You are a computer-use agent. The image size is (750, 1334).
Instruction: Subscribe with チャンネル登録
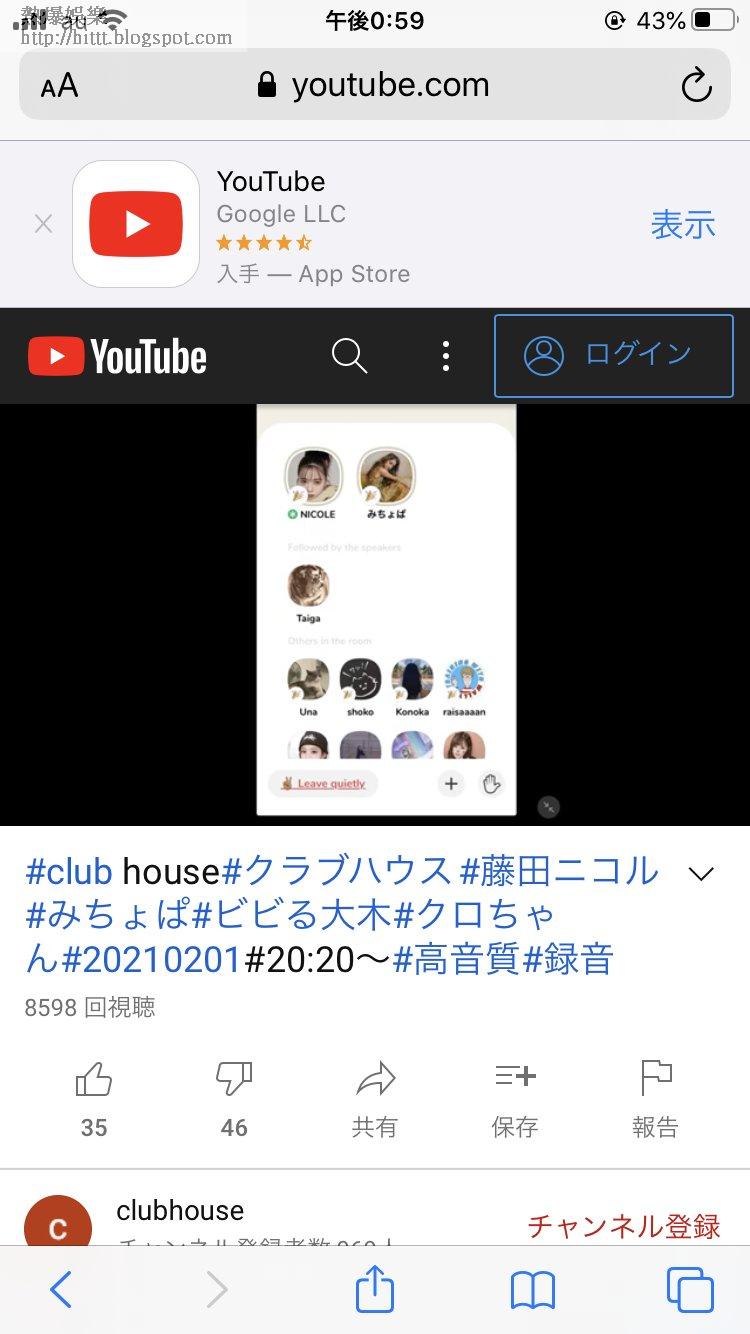point(624,1225)
